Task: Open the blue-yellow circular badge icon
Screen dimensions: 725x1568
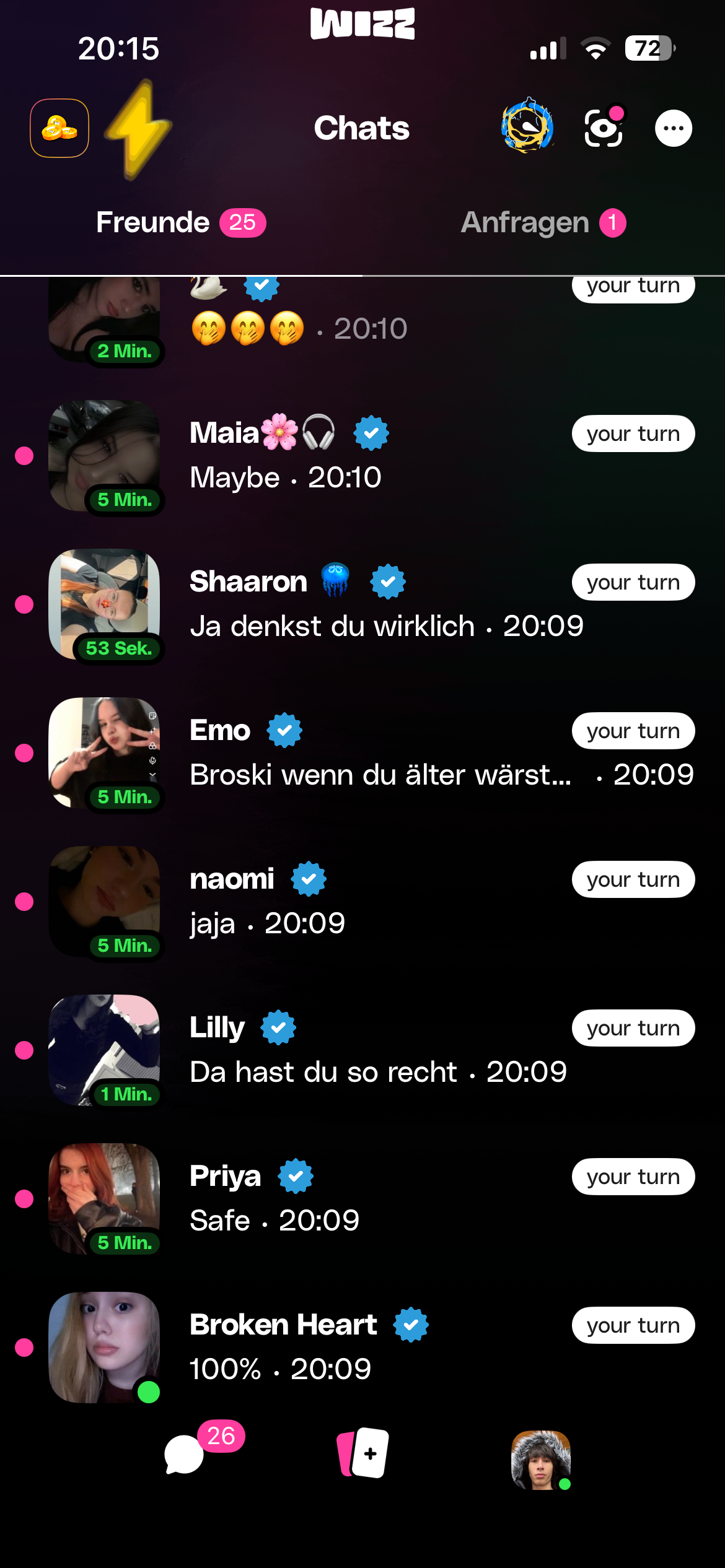Action: 527,126
